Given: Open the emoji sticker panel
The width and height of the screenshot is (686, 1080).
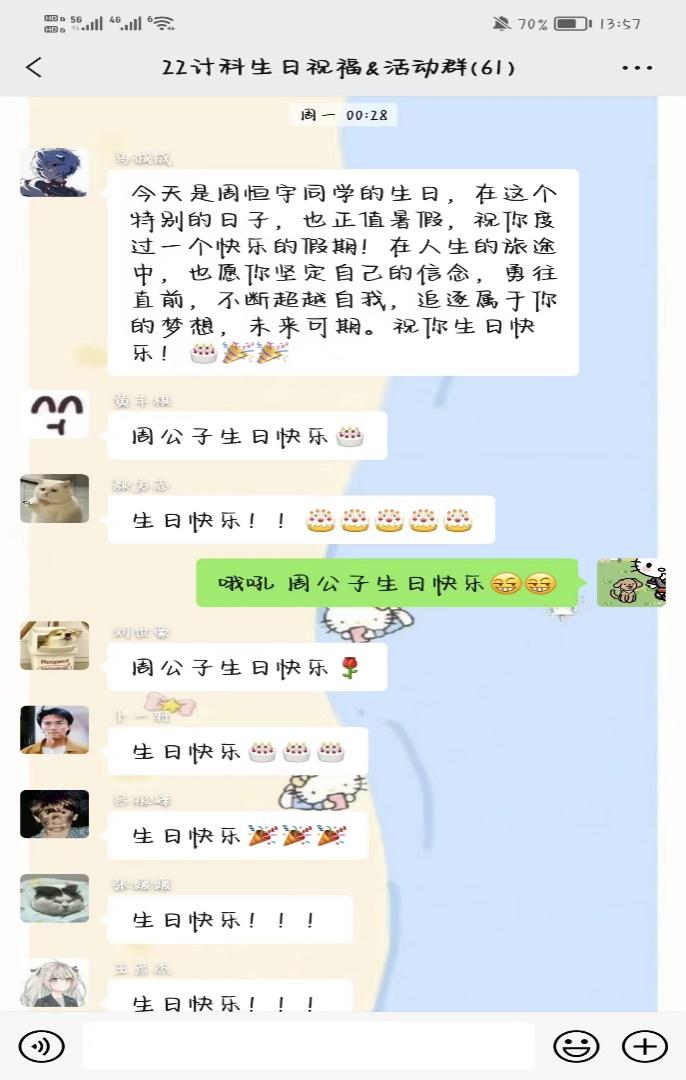Looking at the screenshot, I should point(577,1046).
